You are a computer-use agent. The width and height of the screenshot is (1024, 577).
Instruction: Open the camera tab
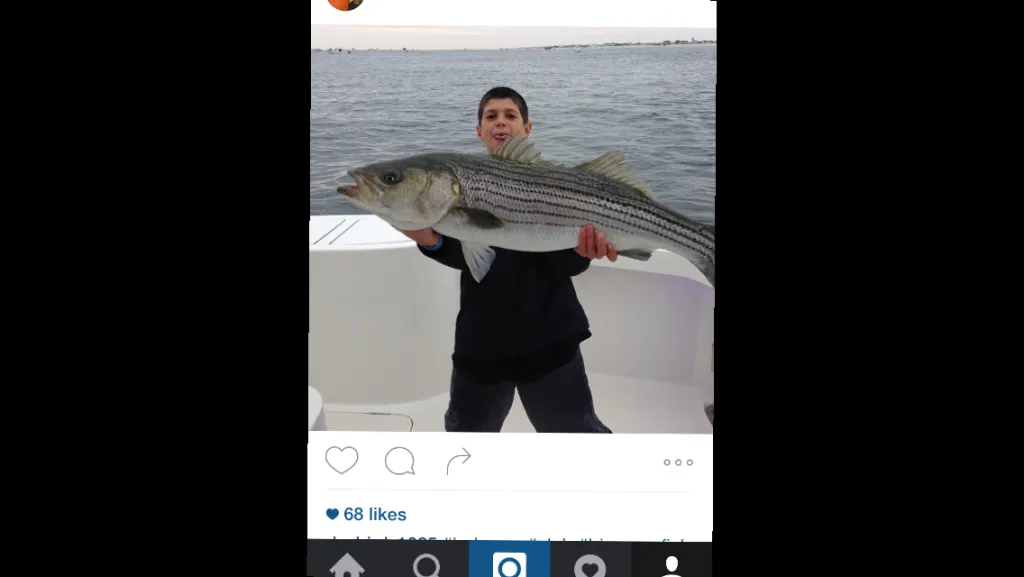(509, 564)
